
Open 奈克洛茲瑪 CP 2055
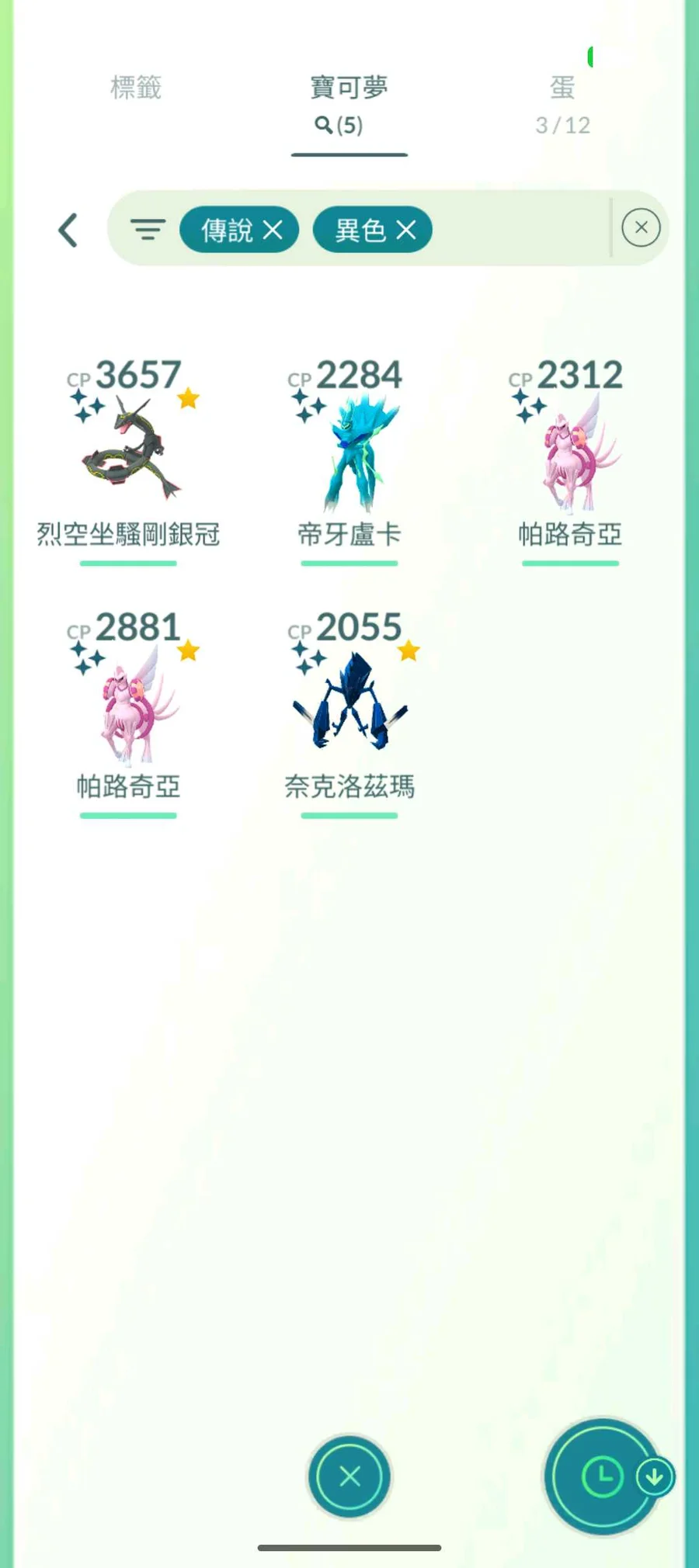pyautogui.click(x=349, y=702)
